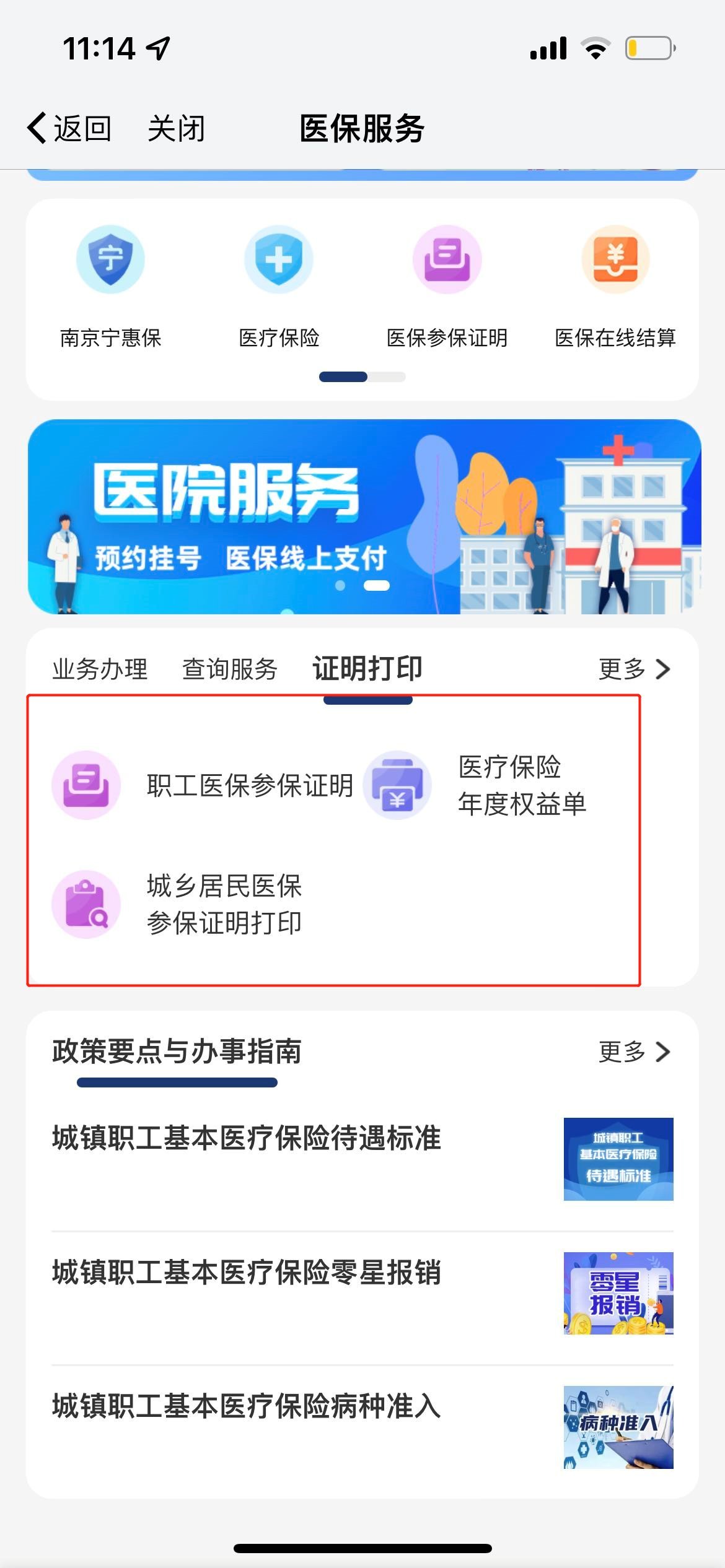The image size is (725, 1568).
Task: Switch to the 业务办理 tab
Action: 100,669
